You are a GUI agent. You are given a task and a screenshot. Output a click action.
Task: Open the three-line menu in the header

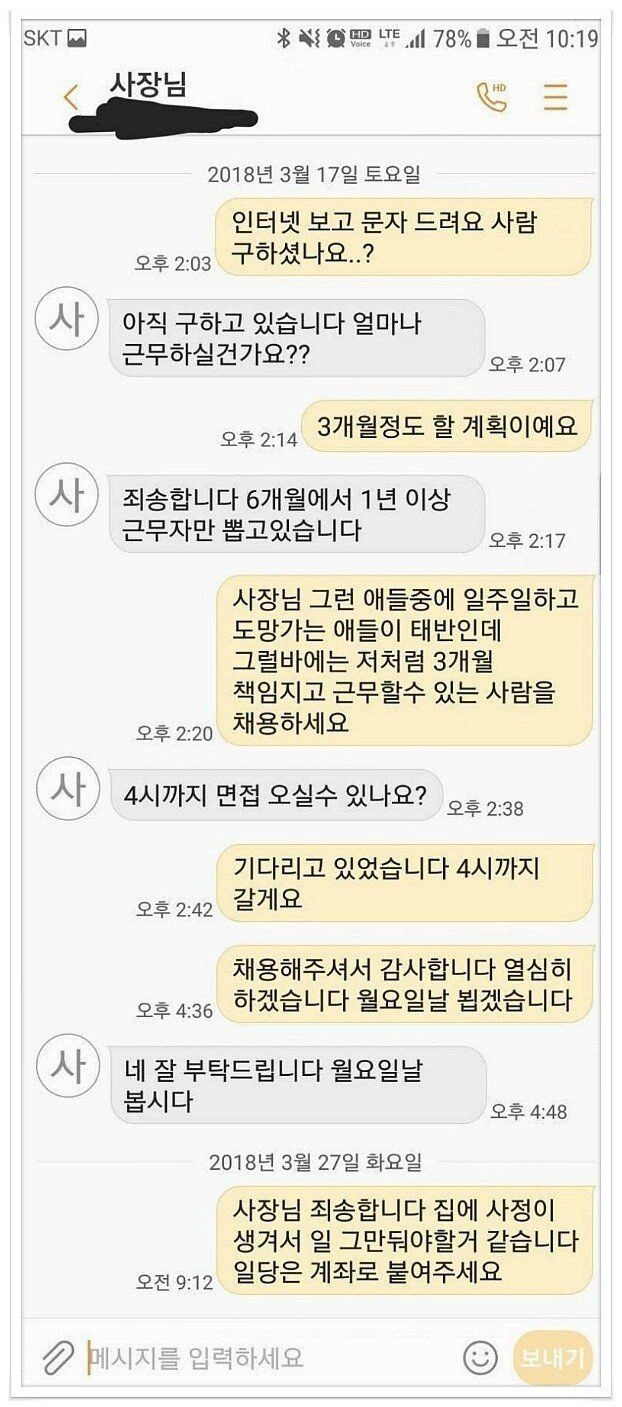pyautogui.click(x=555, y=97)
